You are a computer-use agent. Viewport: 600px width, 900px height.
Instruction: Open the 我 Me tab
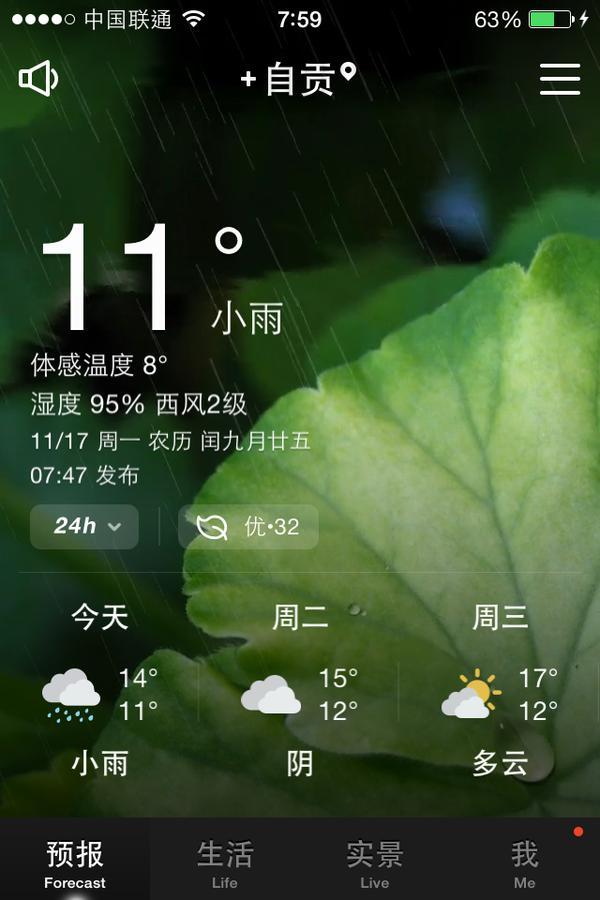[x=525, y=863]
